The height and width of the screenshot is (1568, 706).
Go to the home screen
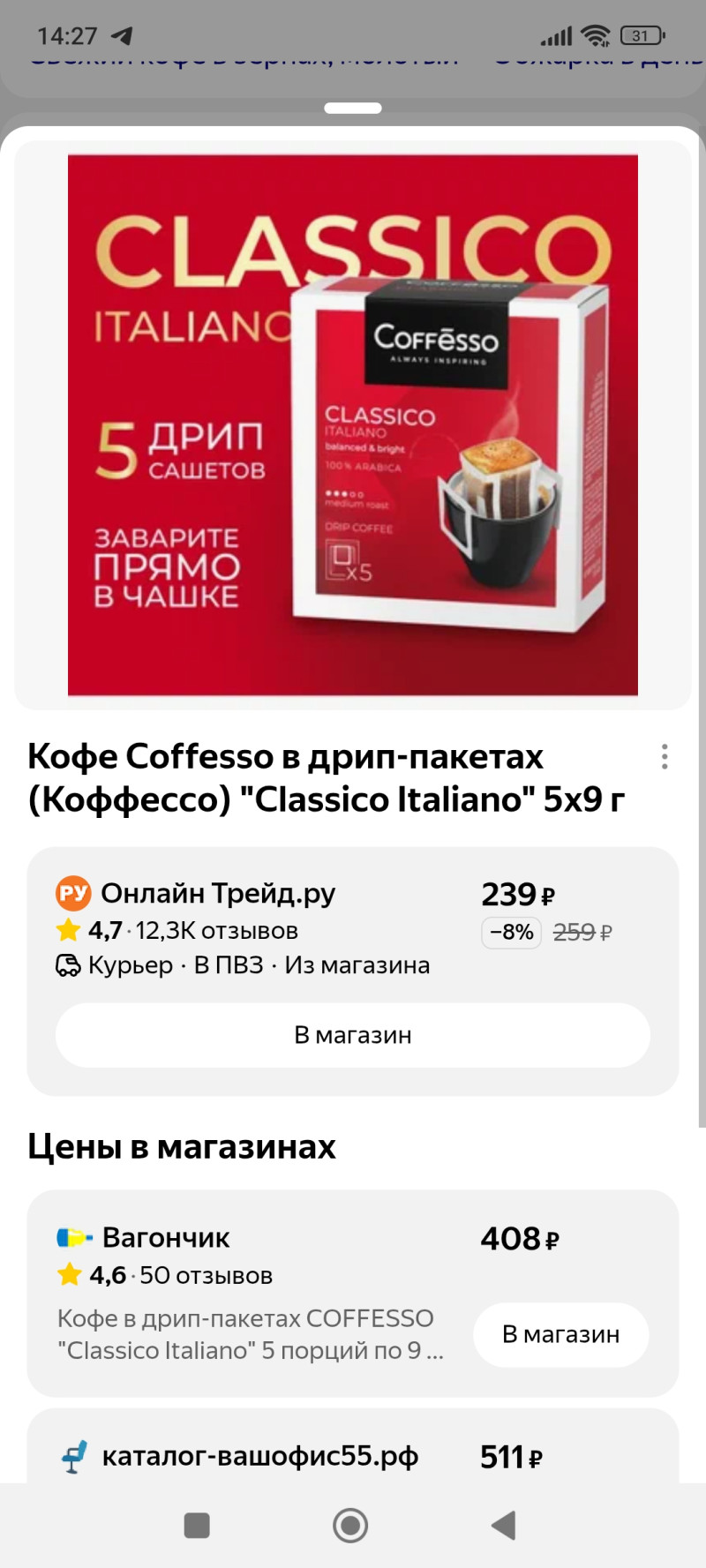[x=350, y=1525]
